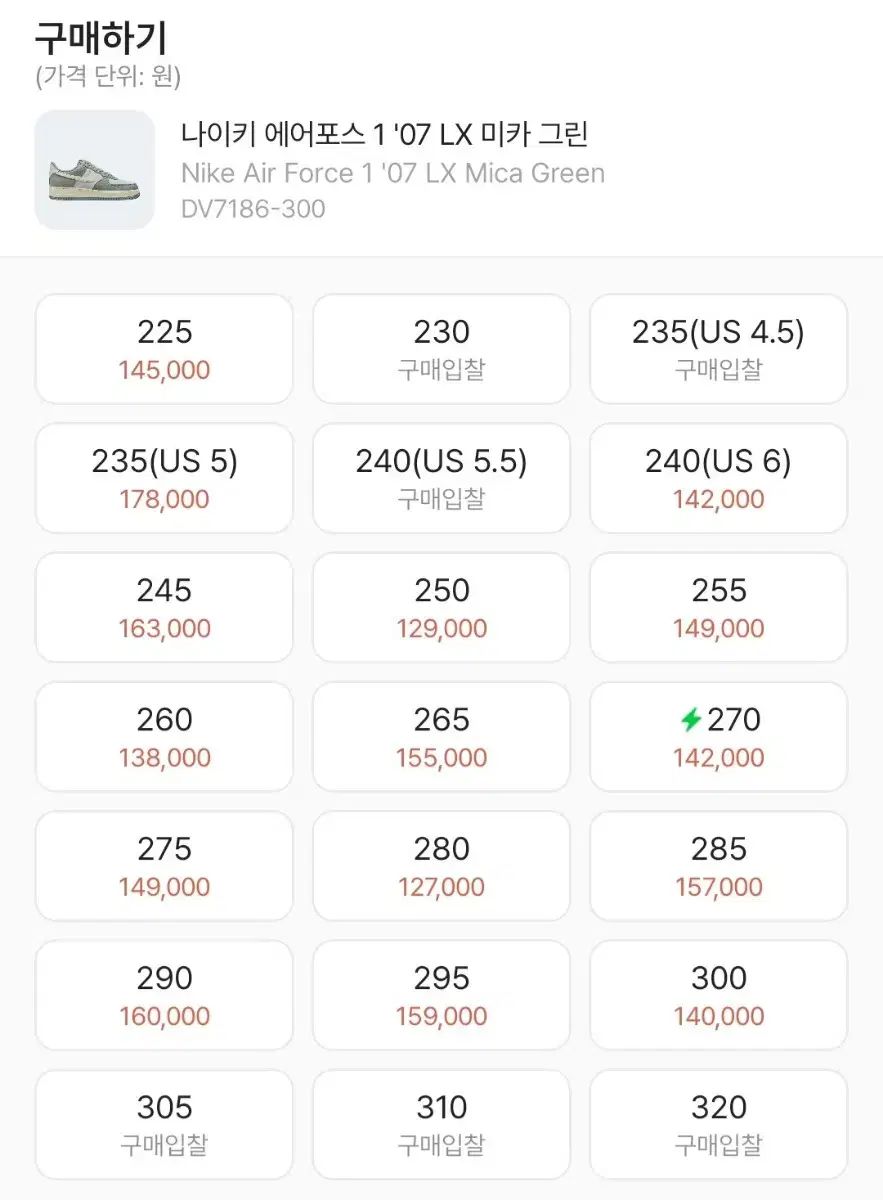The image size is (883, 1200).
Task: Pick size 280 priced 127,000
Action: coord(441,865)
